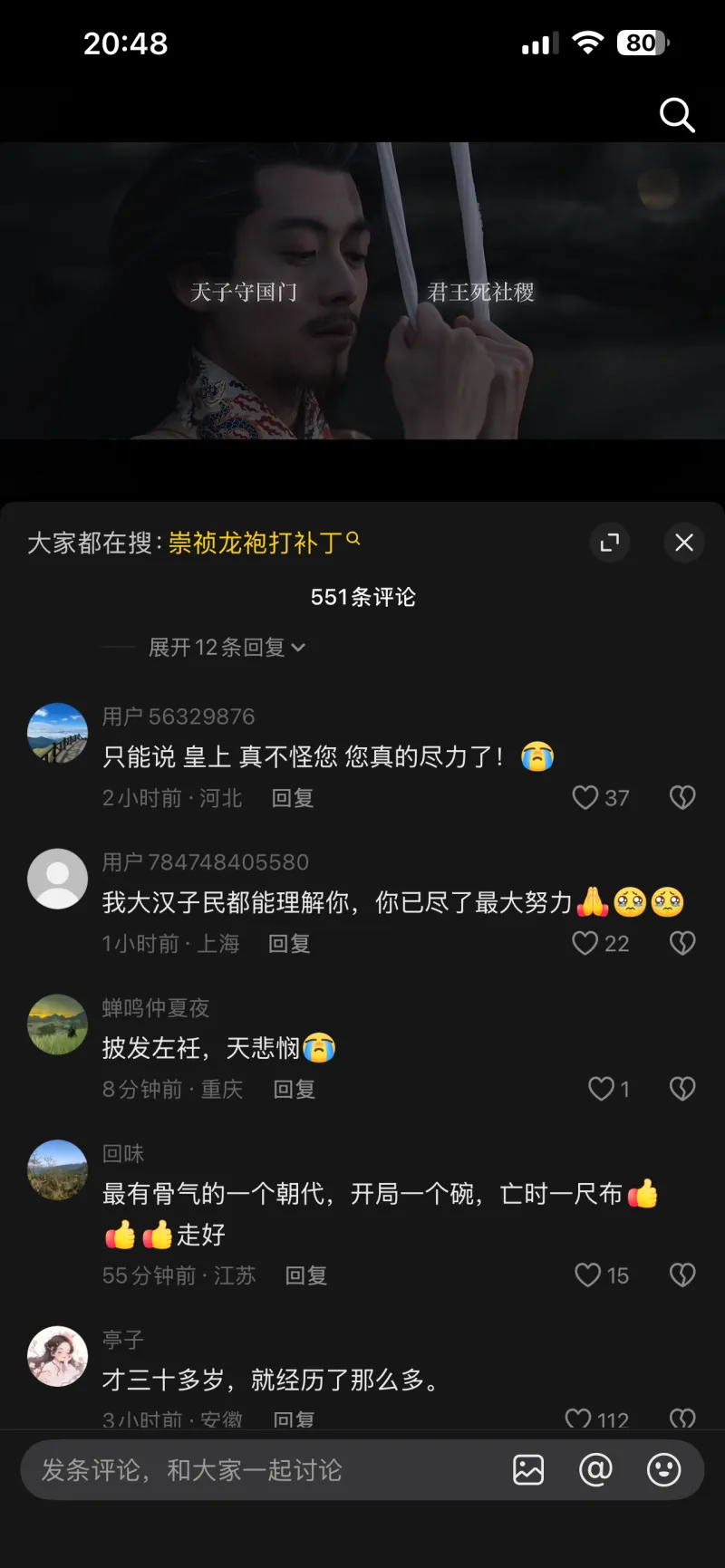Close the comments panel
Screen dimensions: 725x1568
[x=684, y=543]
